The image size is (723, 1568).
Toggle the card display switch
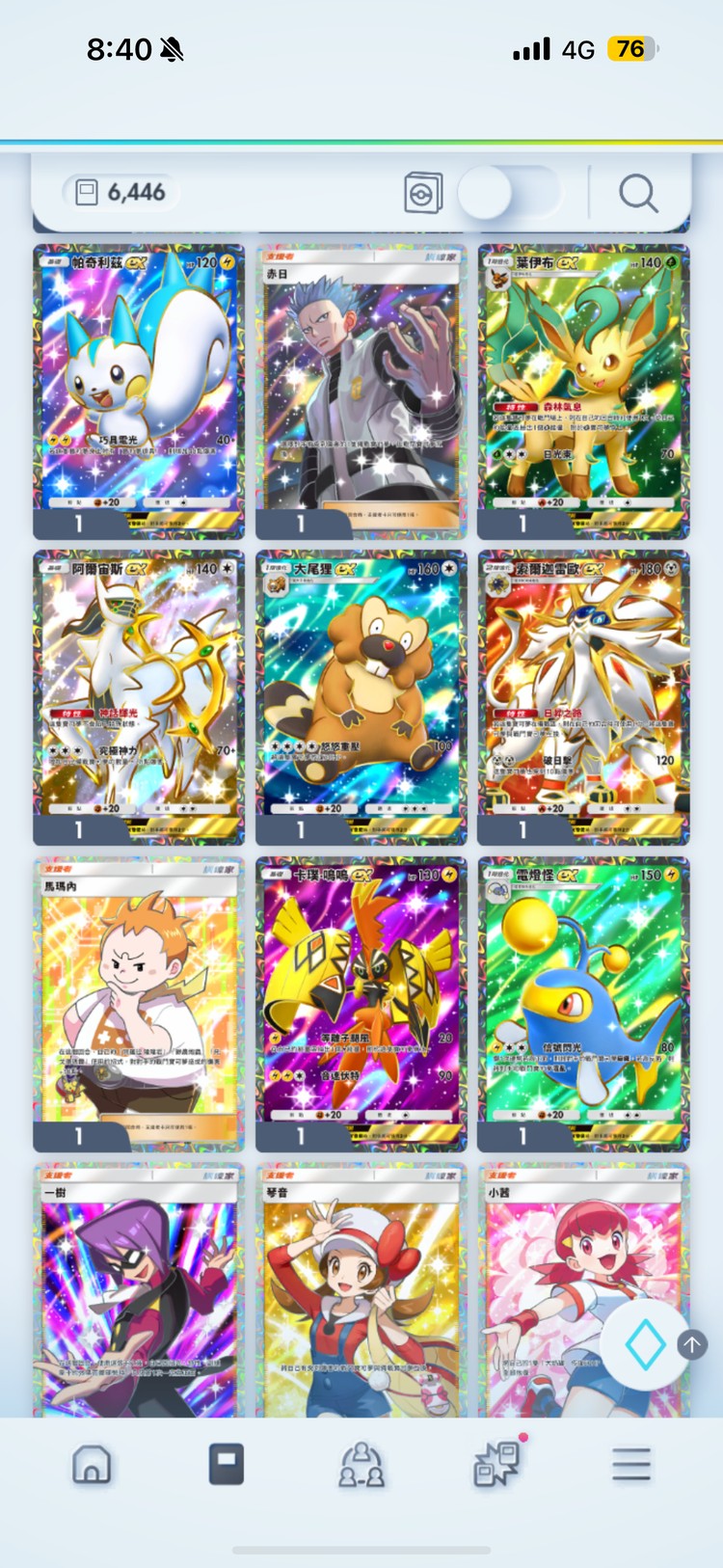(508, 193)
